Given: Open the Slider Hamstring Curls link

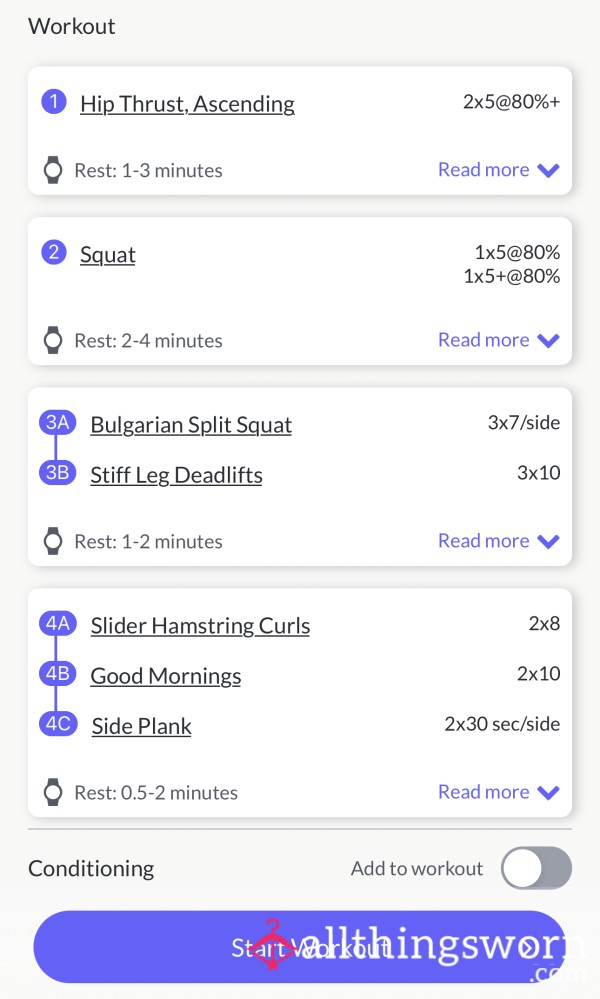Looking at the screenshot, I should [x=200, y=626].
